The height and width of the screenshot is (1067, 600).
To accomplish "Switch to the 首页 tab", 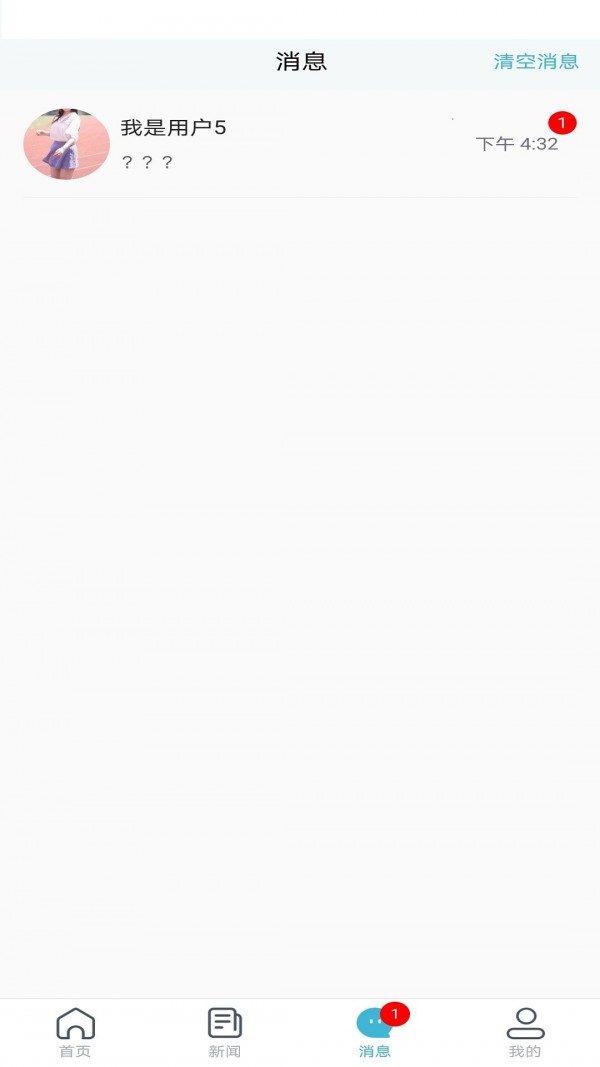I will coord(75,1032).
